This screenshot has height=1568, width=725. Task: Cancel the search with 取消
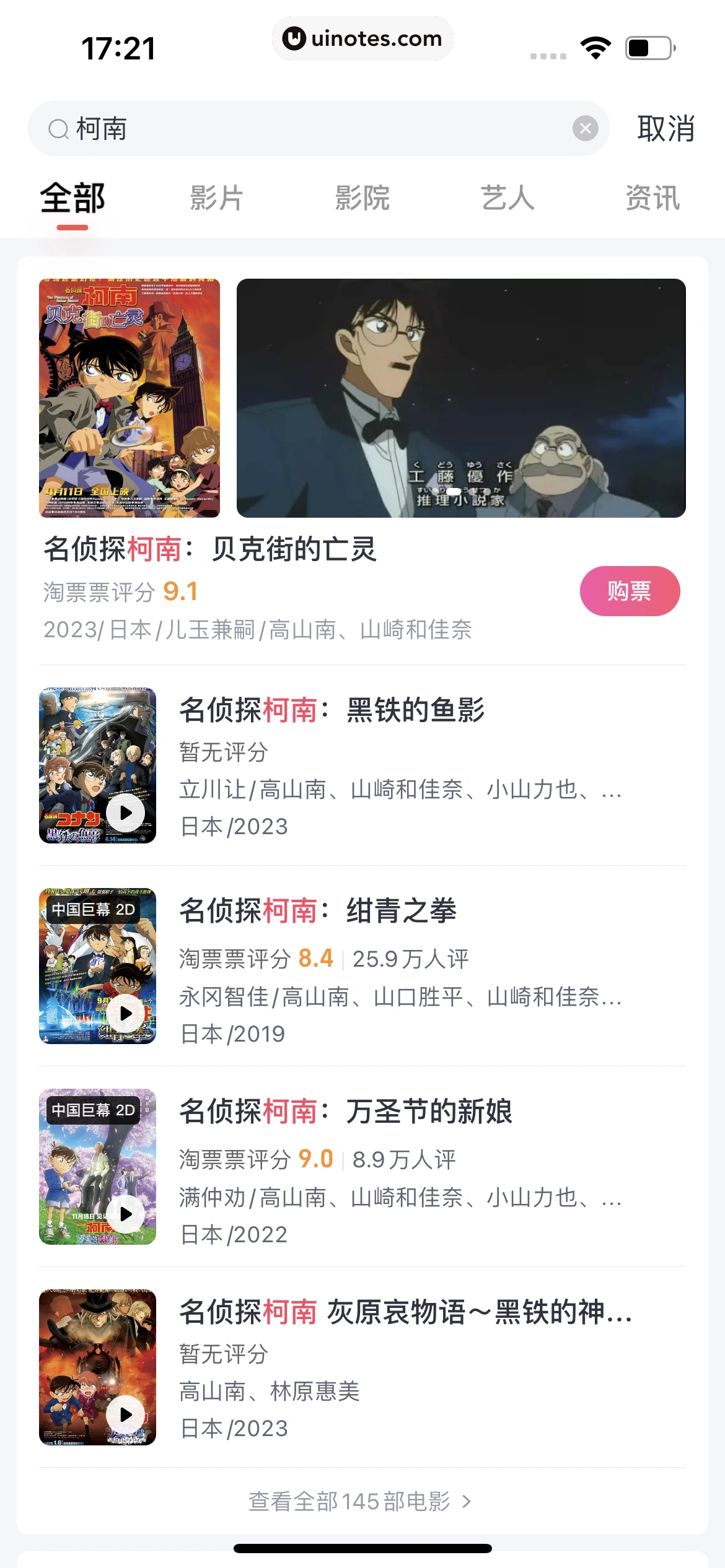(x=666, y=129)
